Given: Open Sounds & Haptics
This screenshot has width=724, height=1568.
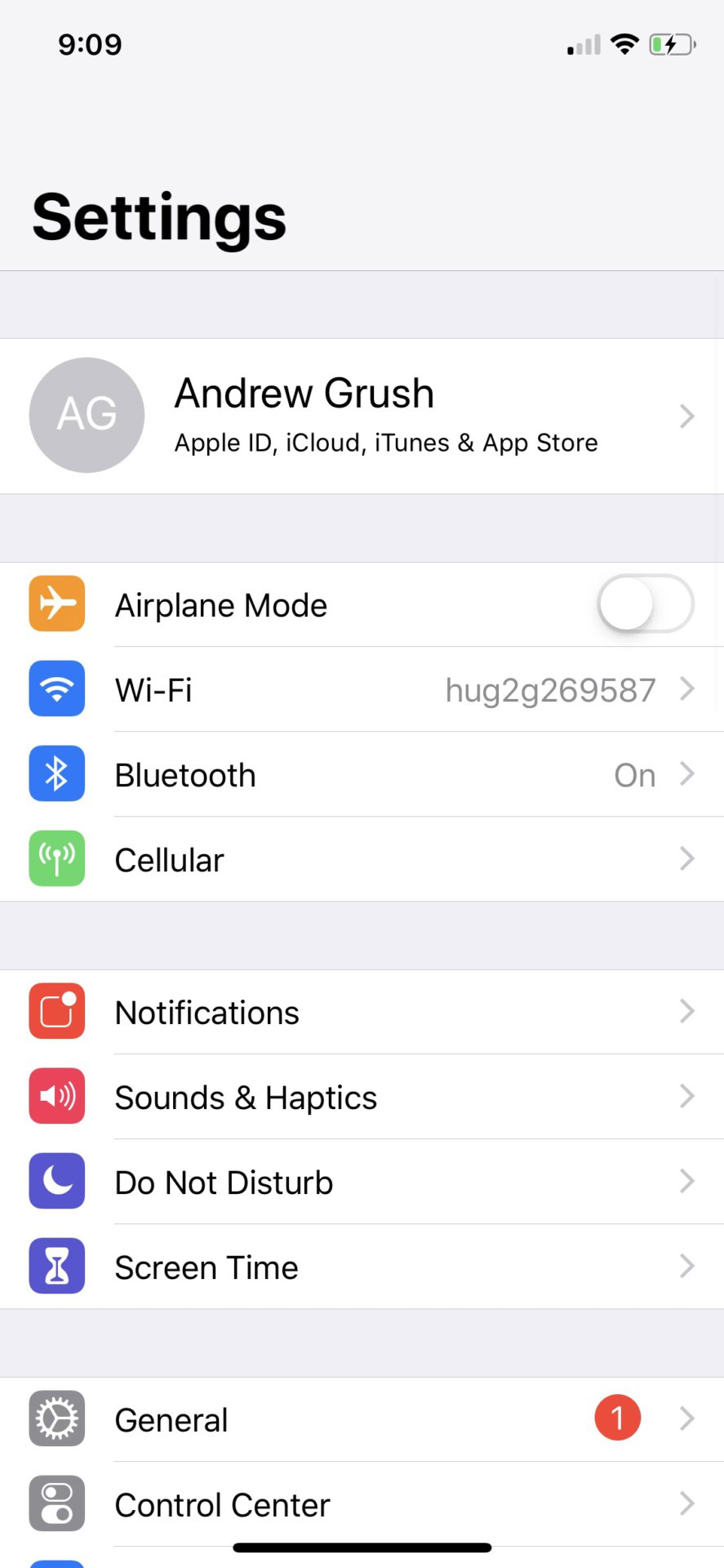Looking at the screenshot, I should 362,1098.
